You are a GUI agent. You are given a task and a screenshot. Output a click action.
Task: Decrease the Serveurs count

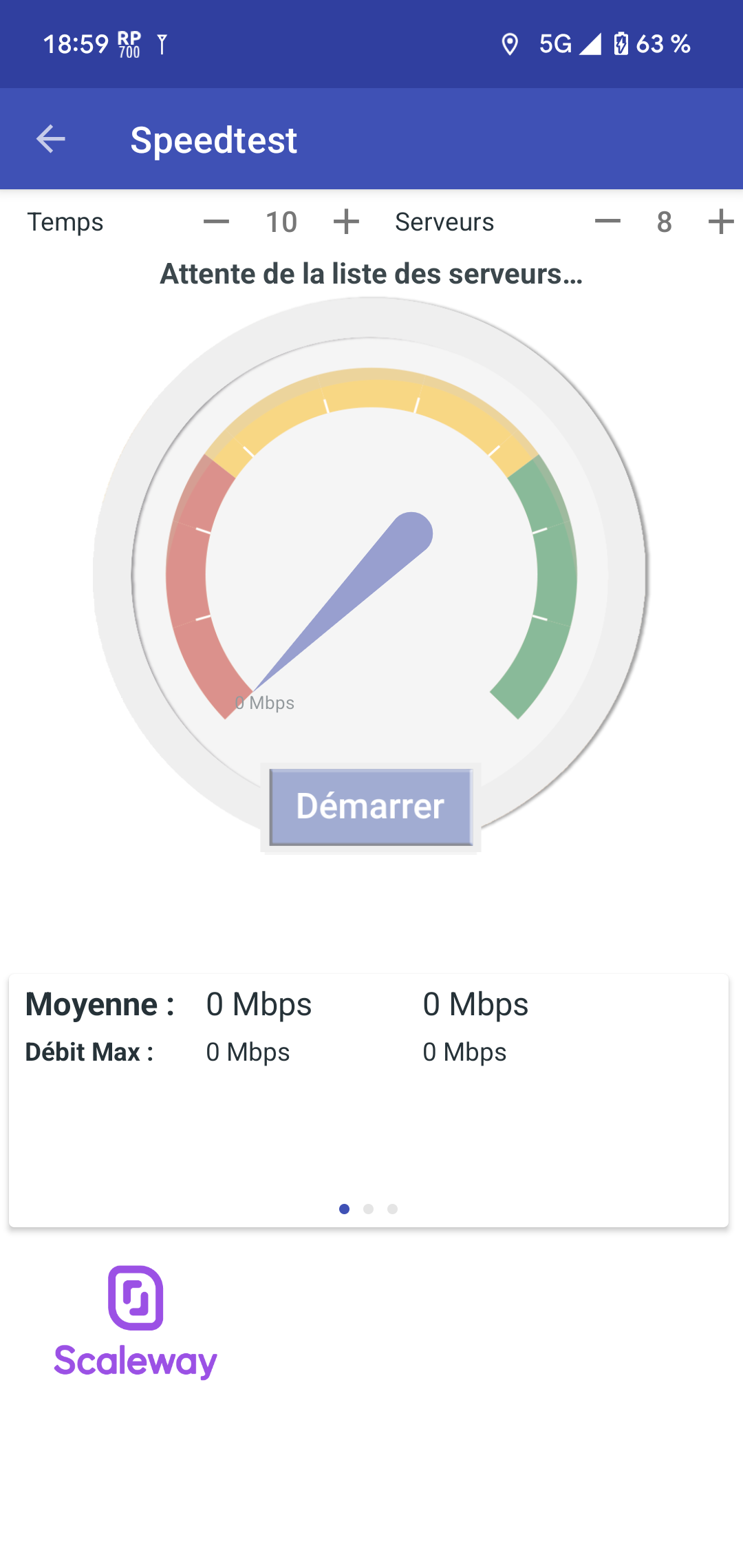(607, 222)
